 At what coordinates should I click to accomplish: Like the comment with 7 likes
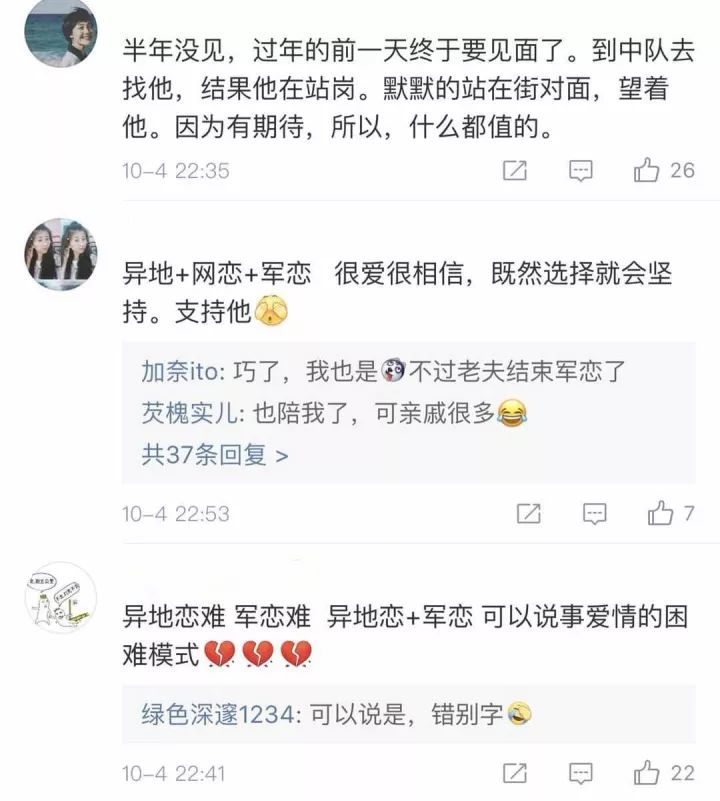pyautogui.click(x=660, y=514)
